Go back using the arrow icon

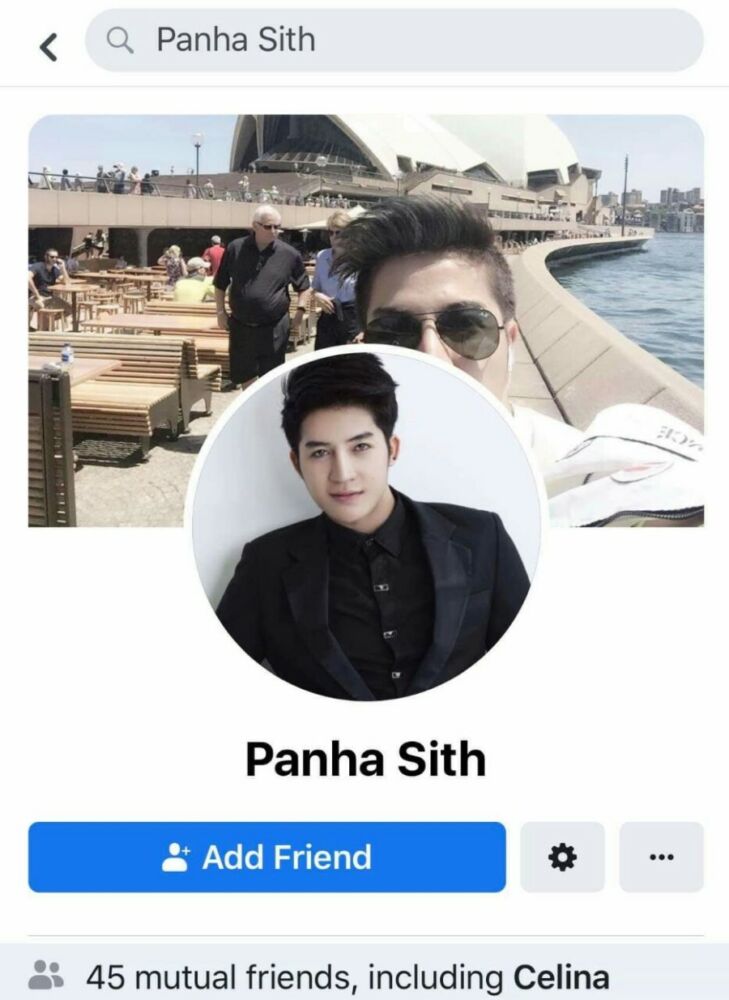[47, 46]
